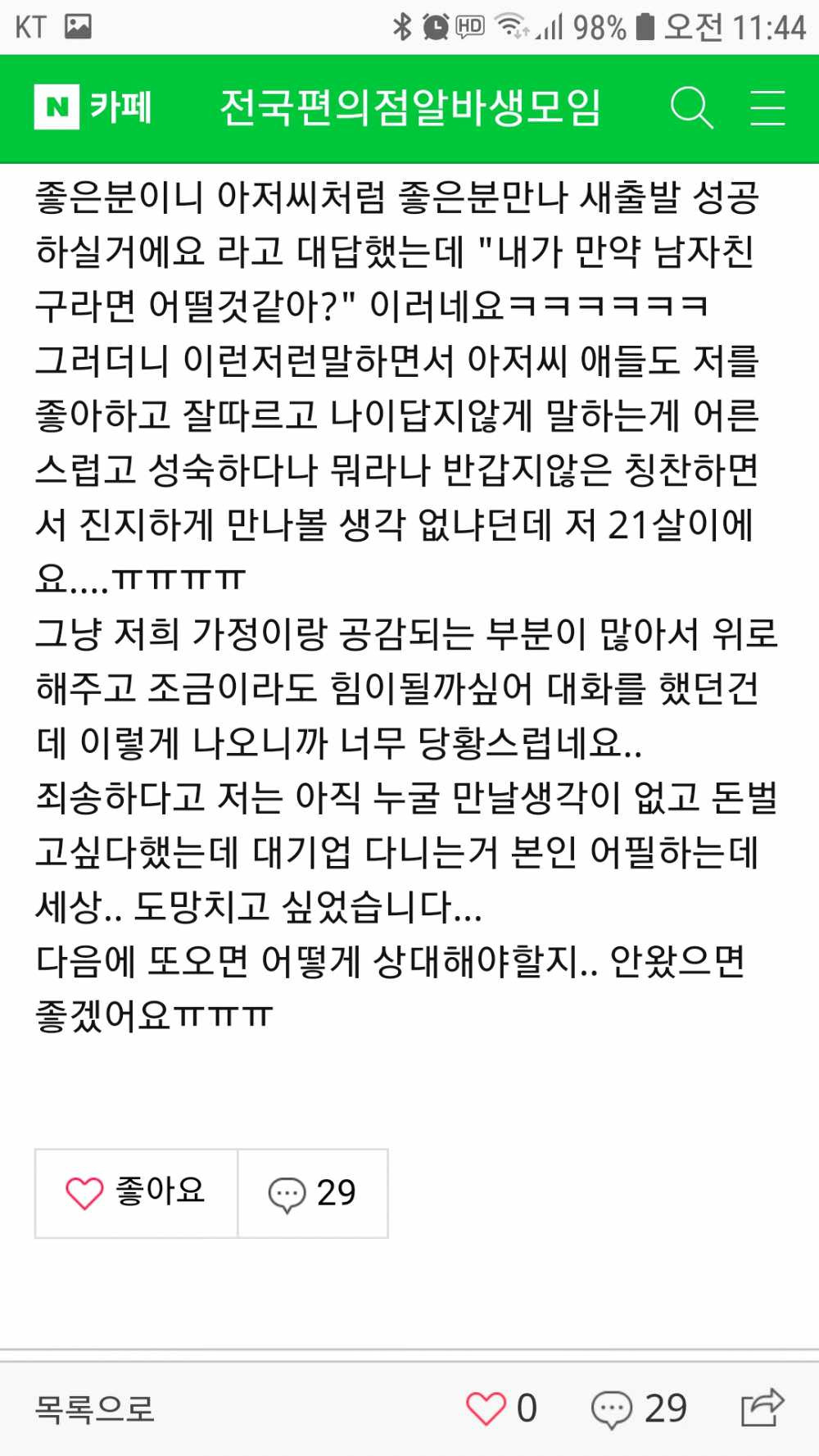Go back to list with 목록으로
The image size is (819, 1456).
pyautogui.click(x=94, y=1408)
